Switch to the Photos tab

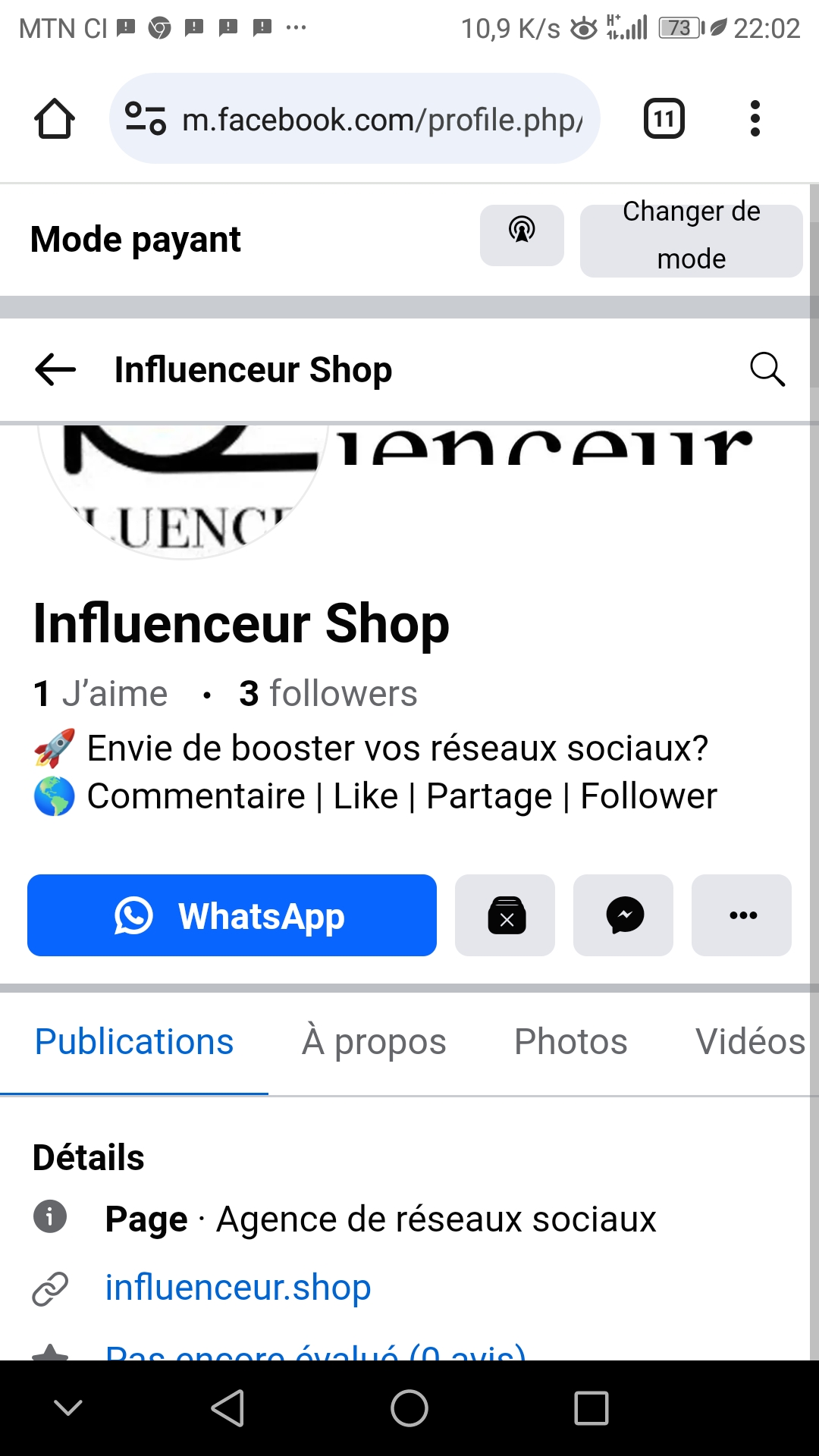[570, 1042]
